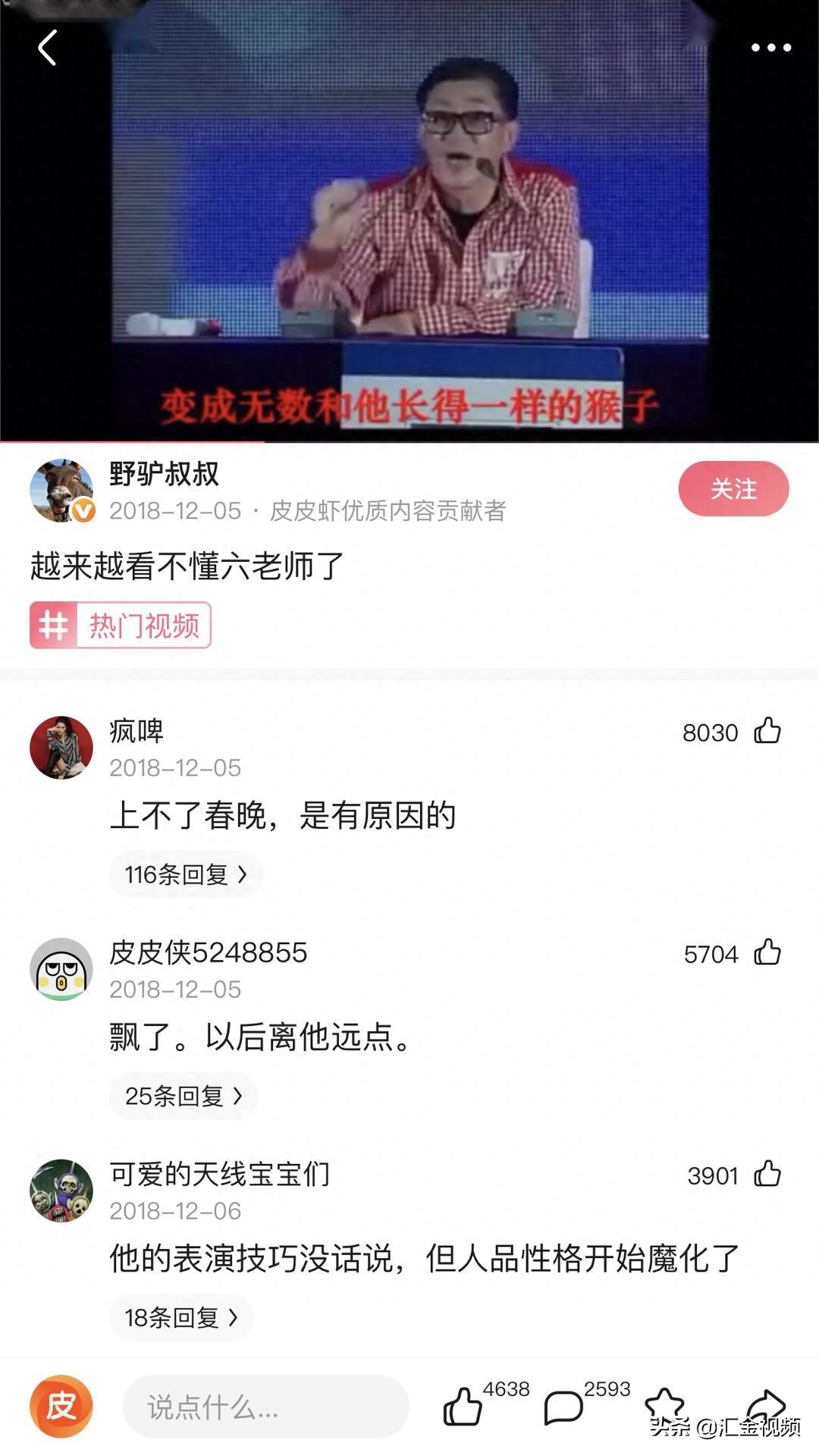Play the video at the top
819x1456 pixels.
coord(409,220)
